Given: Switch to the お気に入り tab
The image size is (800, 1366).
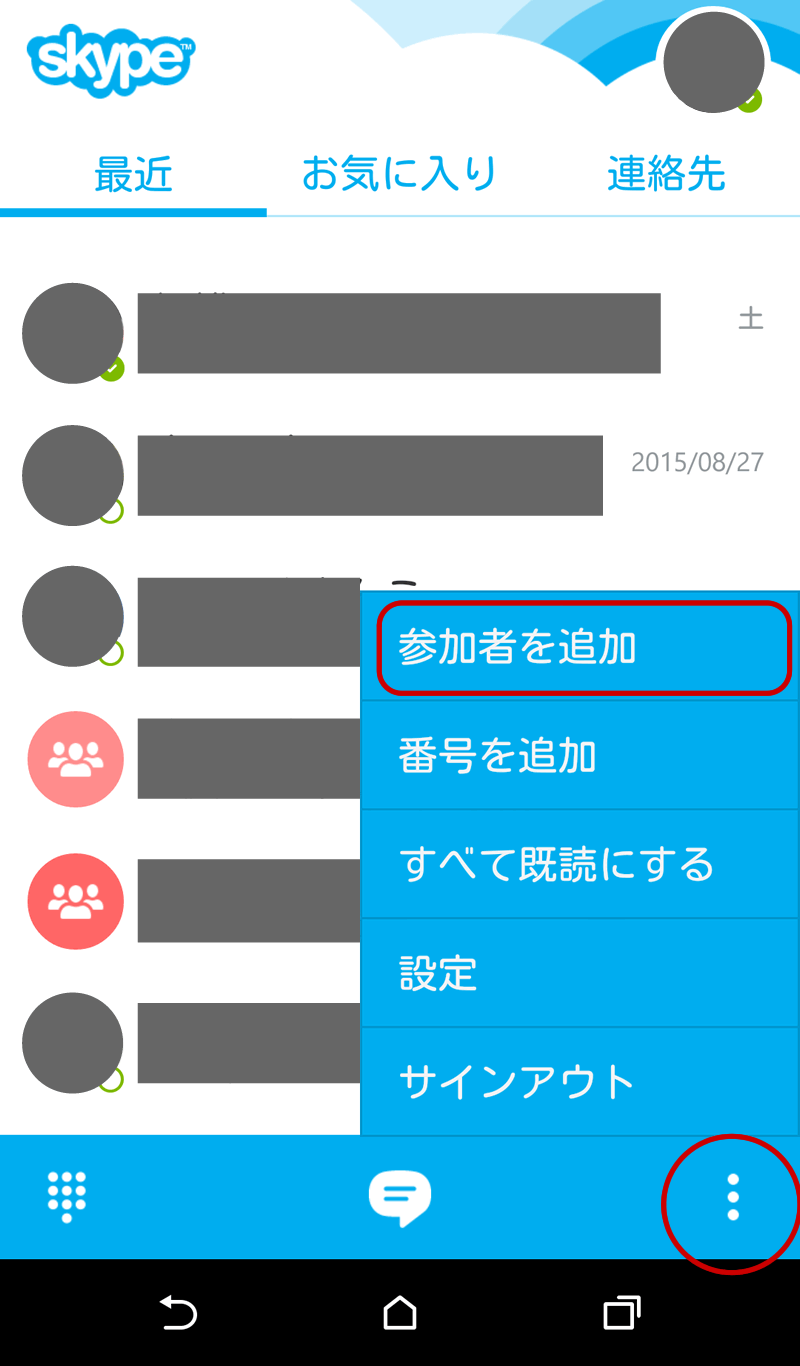Looking at the screenshot, I should pyautogui.click(x=399, y=175).
